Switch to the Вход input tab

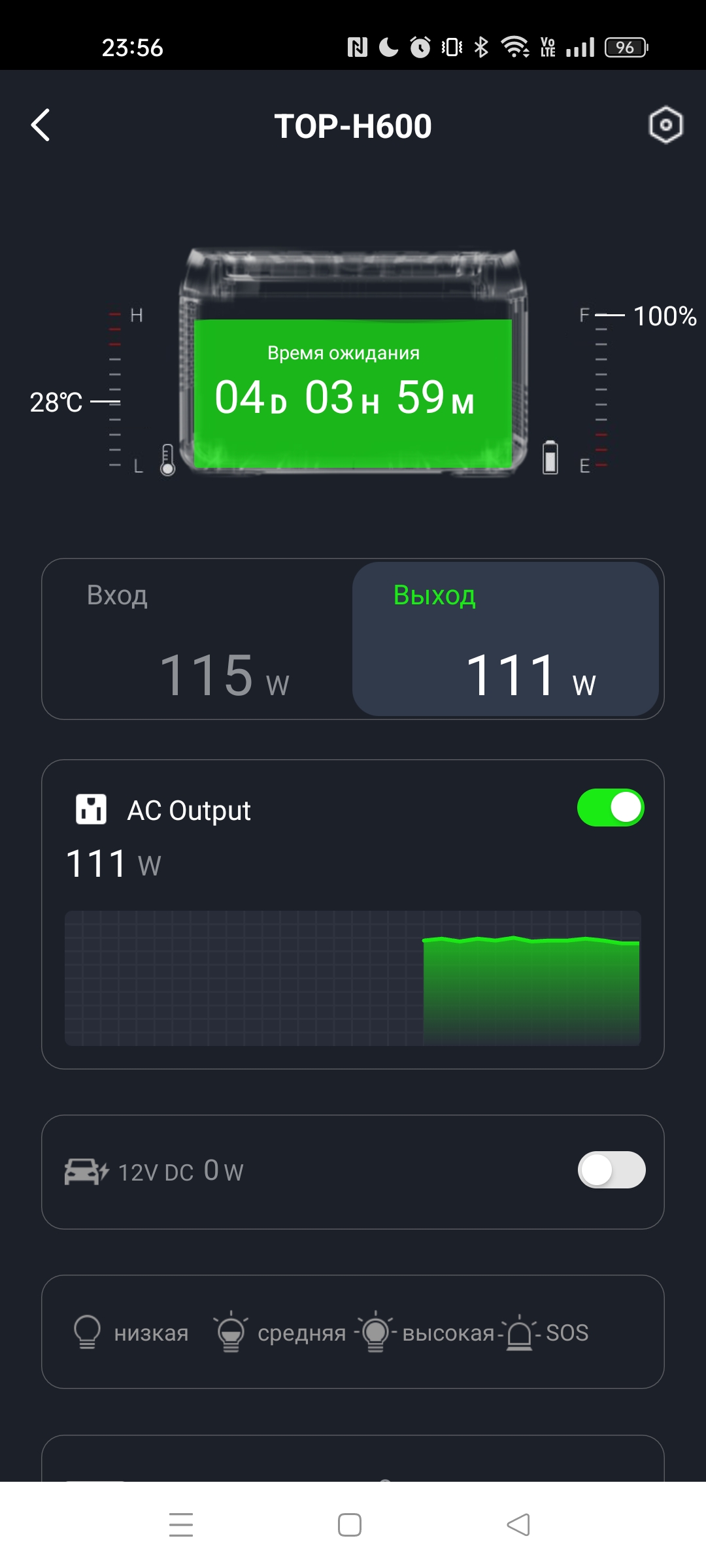(197, 639)
